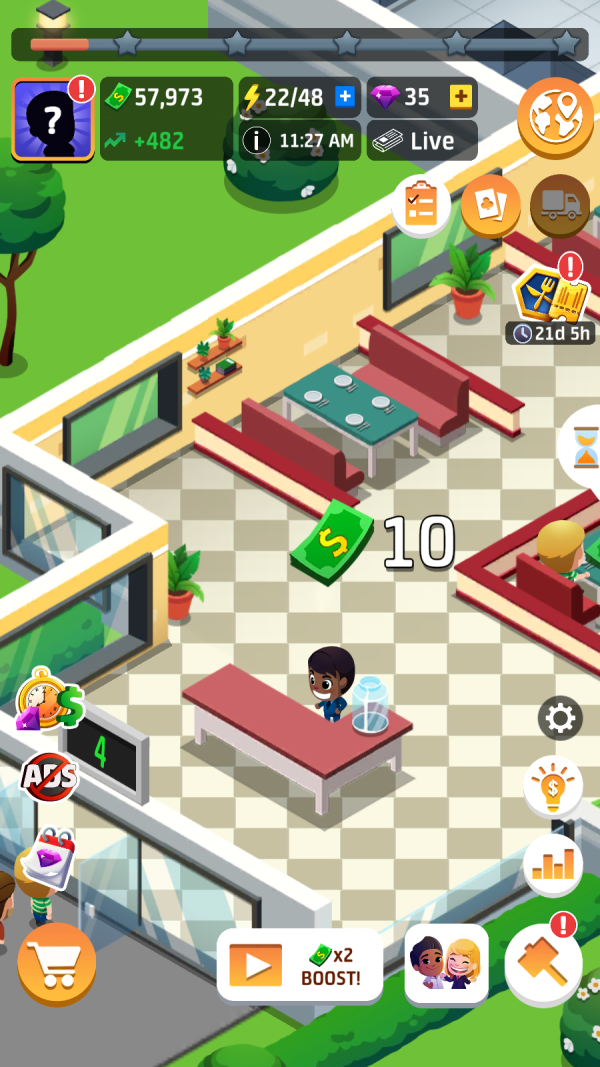Open the task checklist clipboard
Image resolution: width=600 pixels, height=1067 pixels.
pyautogui.click(x=421, y=205)
